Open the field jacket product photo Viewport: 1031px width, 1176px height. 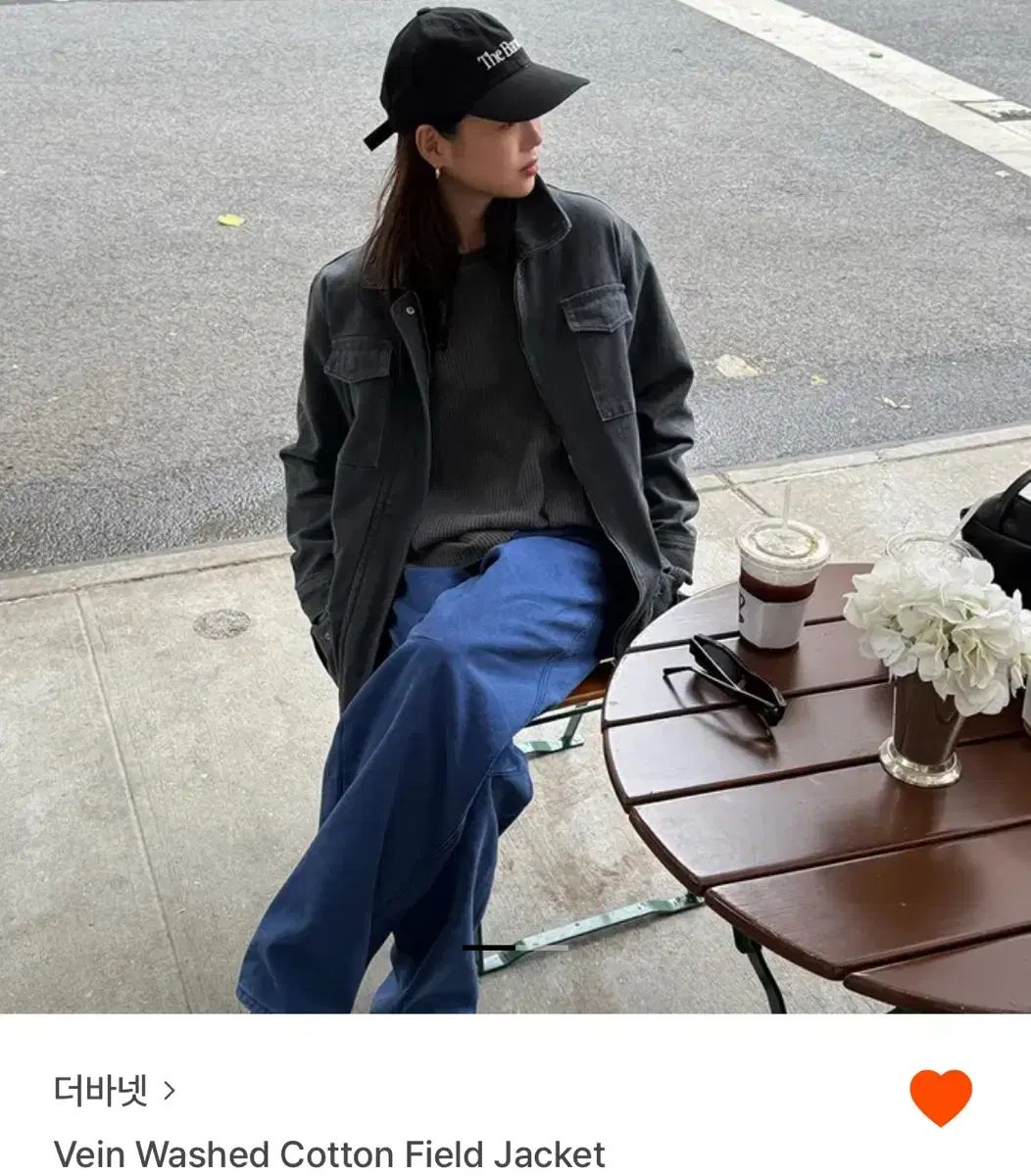pos(515,506)
